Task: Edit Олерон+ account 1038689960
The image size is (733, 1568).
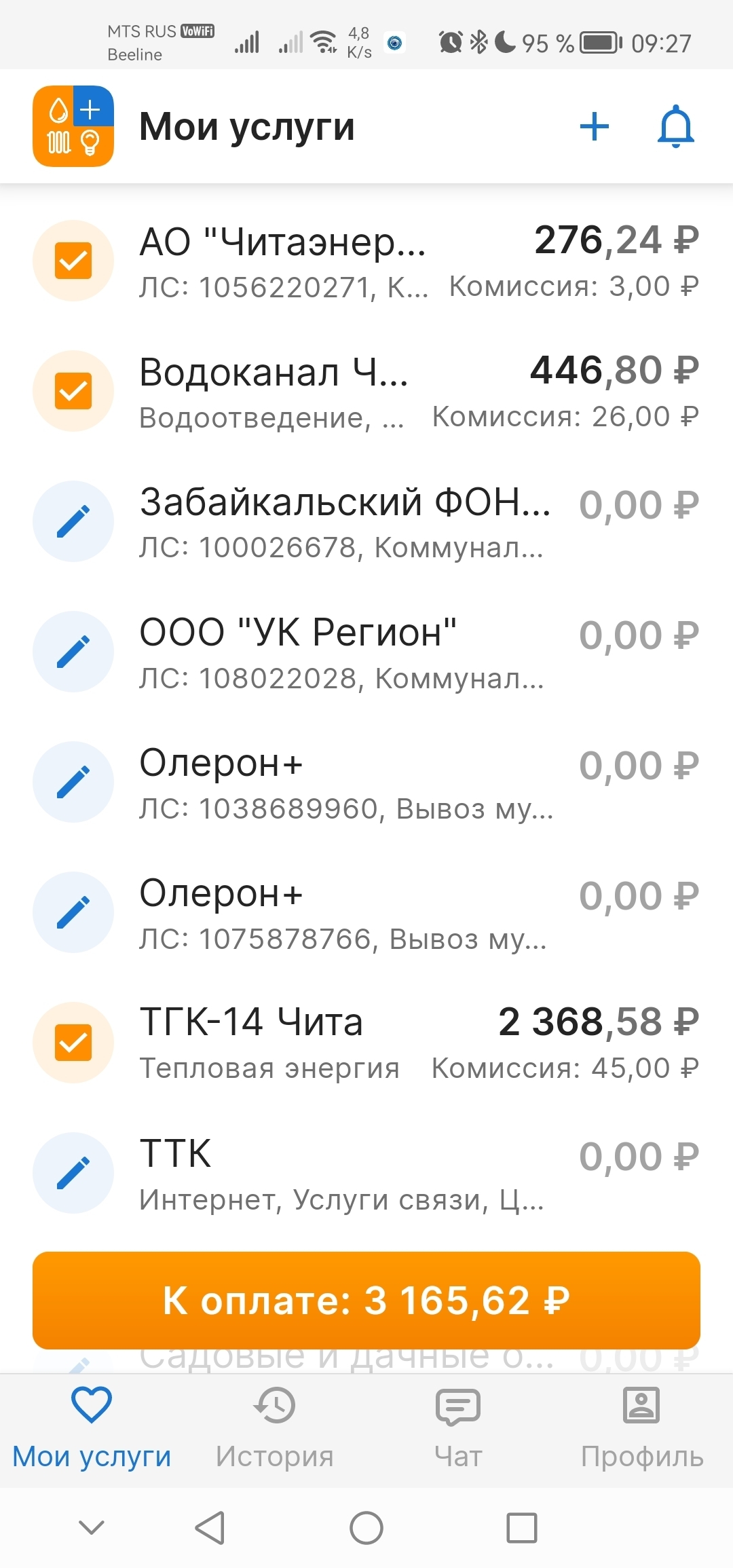Action: click(x=73, y=782)
